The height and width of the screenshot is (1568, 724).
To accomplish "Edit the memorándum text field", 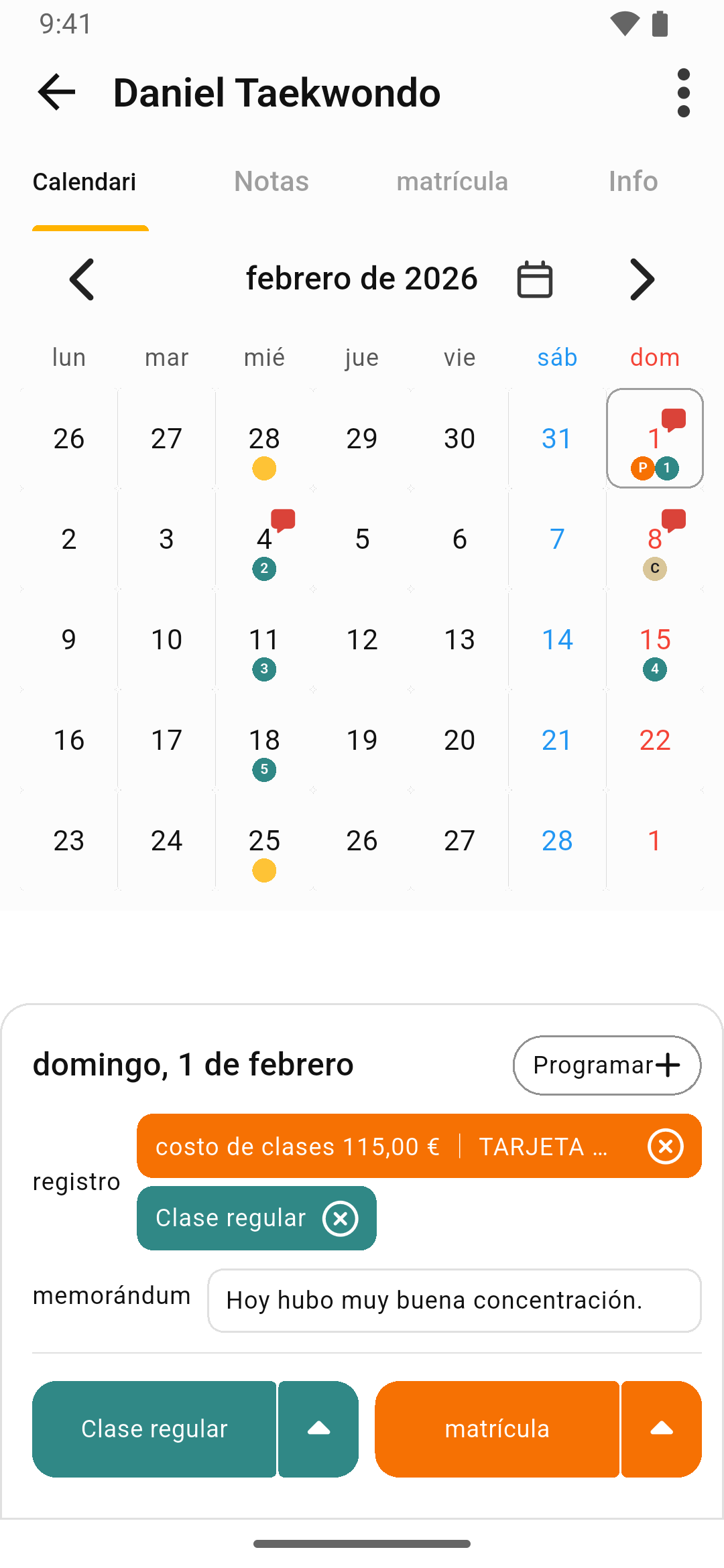I will [x=454, y=1301].
